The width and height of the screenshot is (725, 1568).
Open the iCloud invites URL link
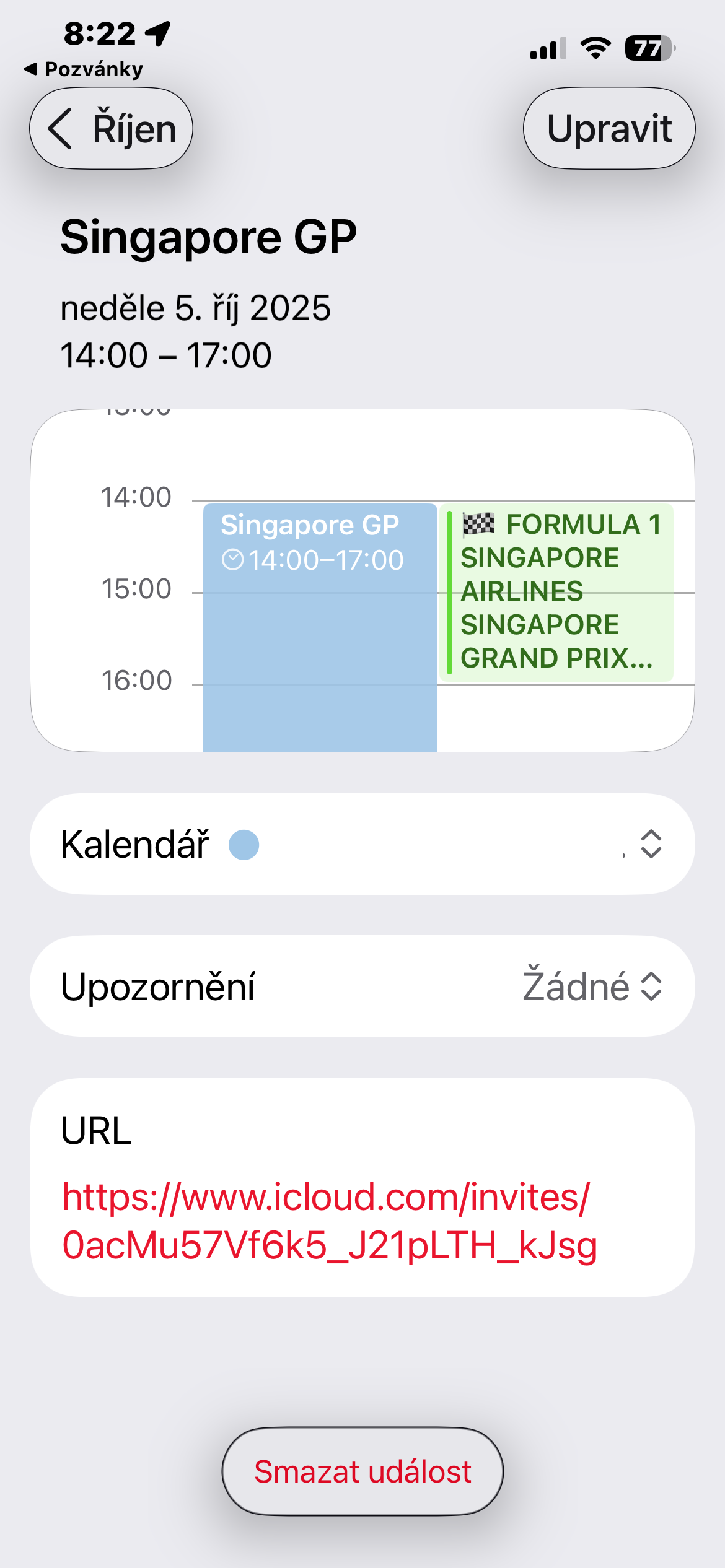328,1221
